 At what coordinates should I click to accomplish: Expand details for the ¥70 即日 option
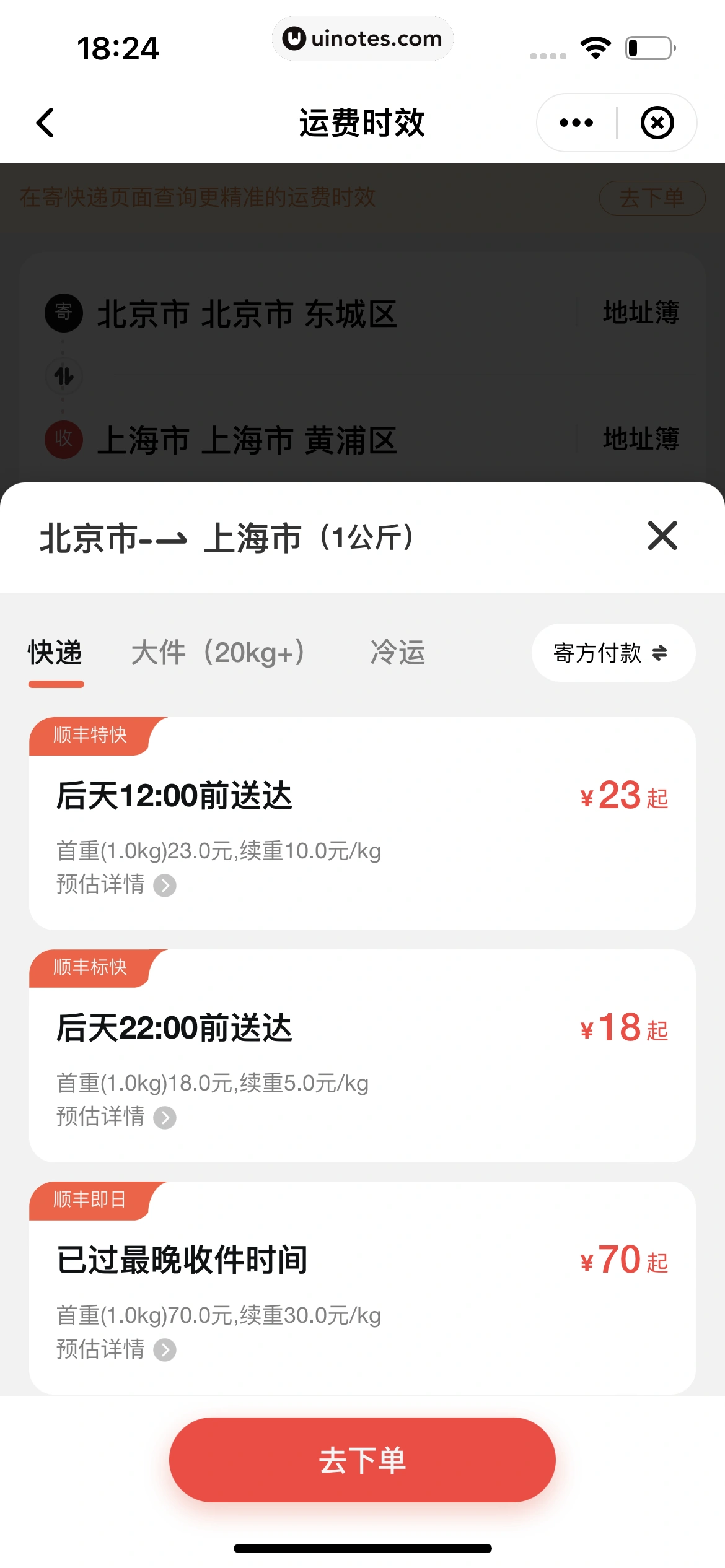[x=362, y=1288]
